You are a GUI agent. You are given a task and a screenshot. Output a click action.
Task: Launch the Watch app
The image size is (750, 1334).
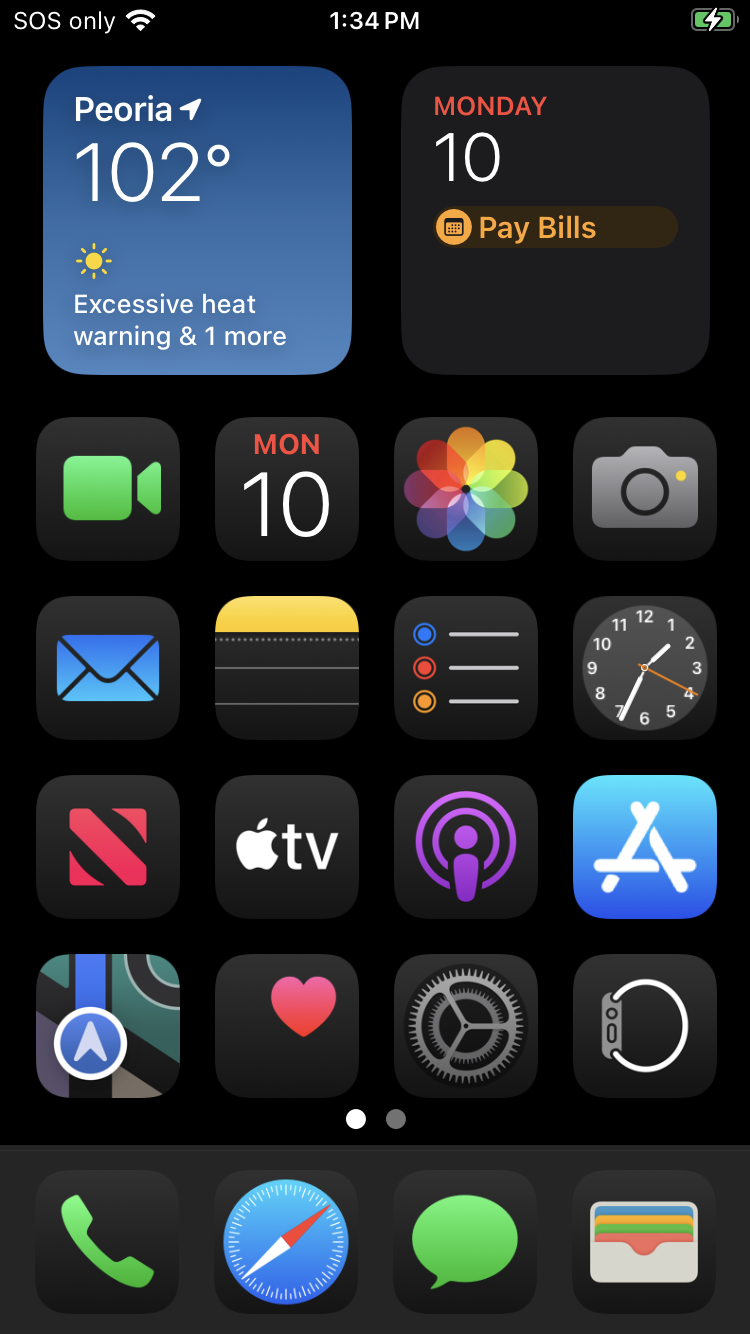click(645, 1025)
